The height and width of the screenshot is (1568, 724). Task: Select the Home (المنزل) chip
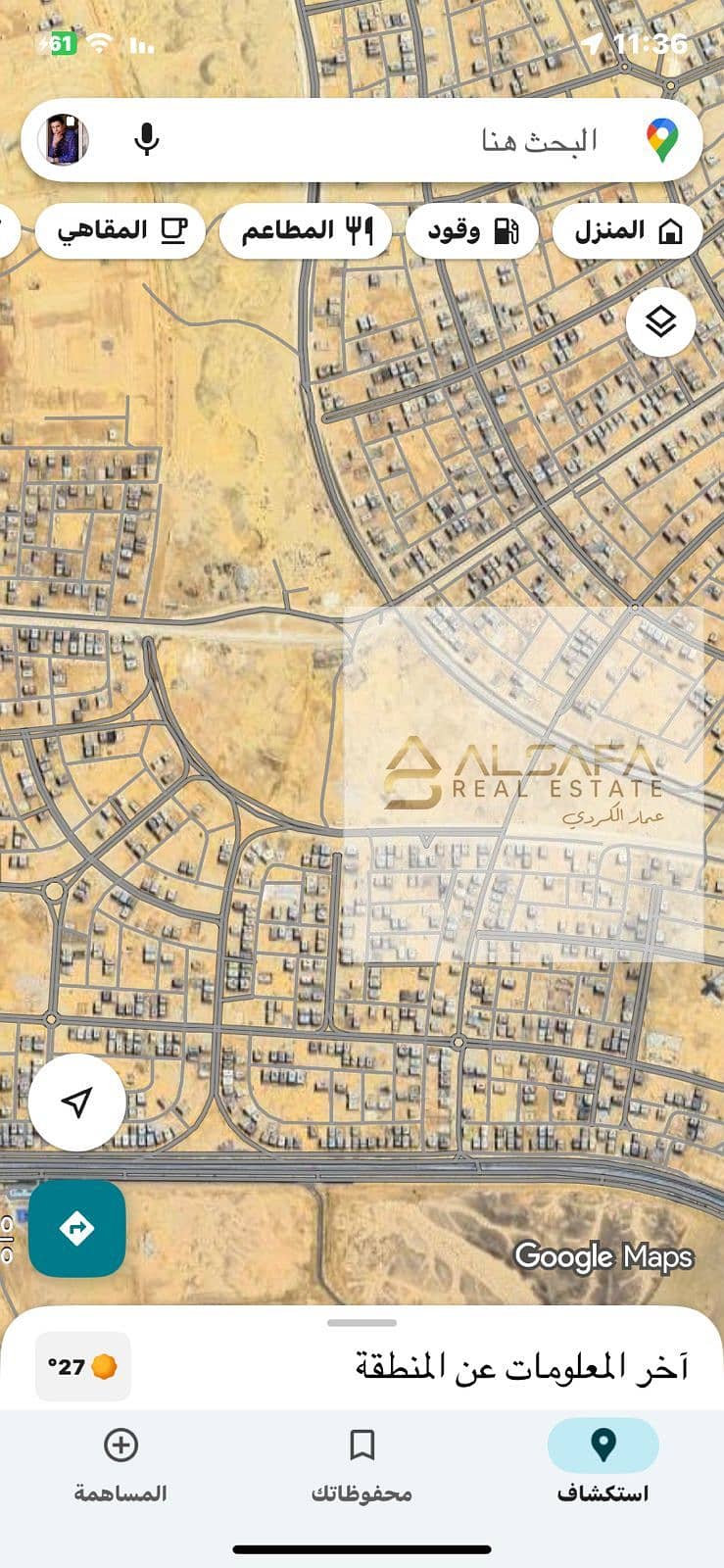pyautogui.click(x=627, y=231)
